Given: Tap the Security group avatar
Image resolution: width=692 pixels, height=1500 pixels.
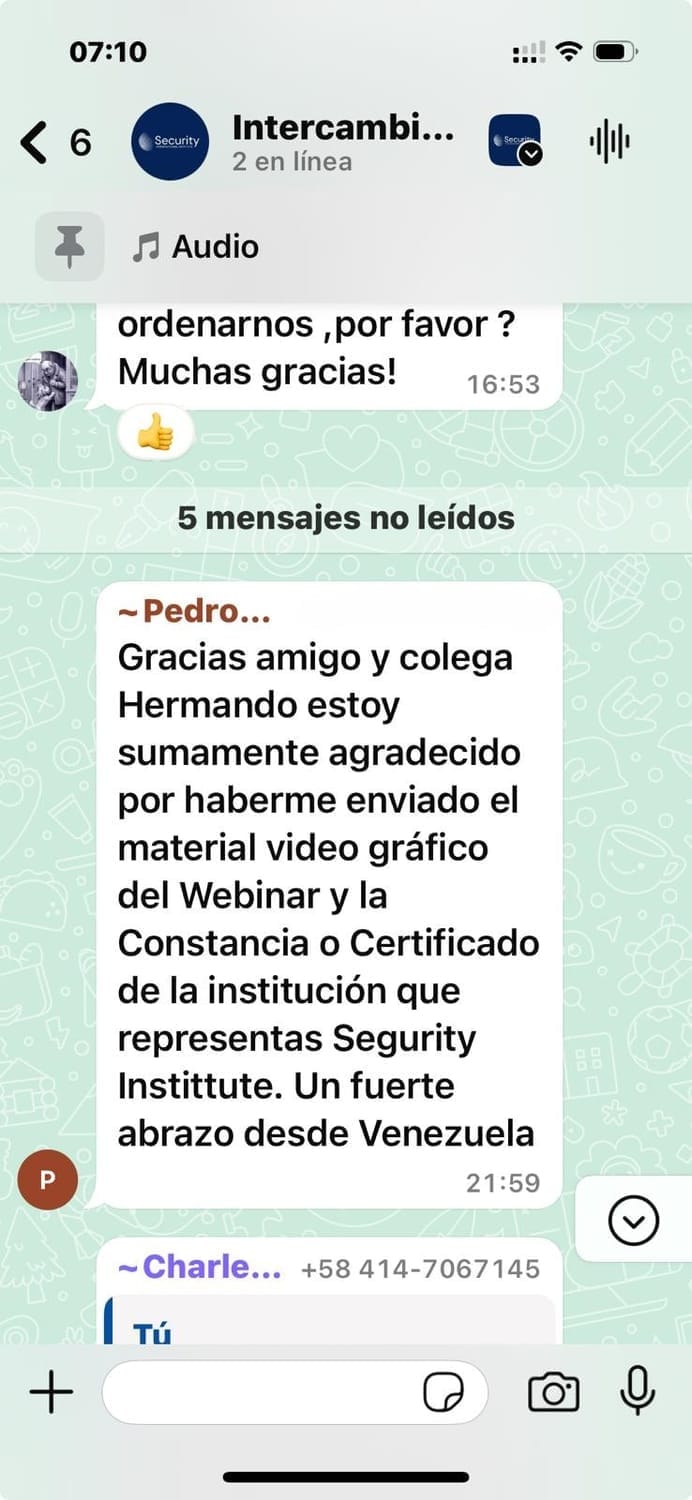Looking at the screenshot, I should click(x=170, y=142).
